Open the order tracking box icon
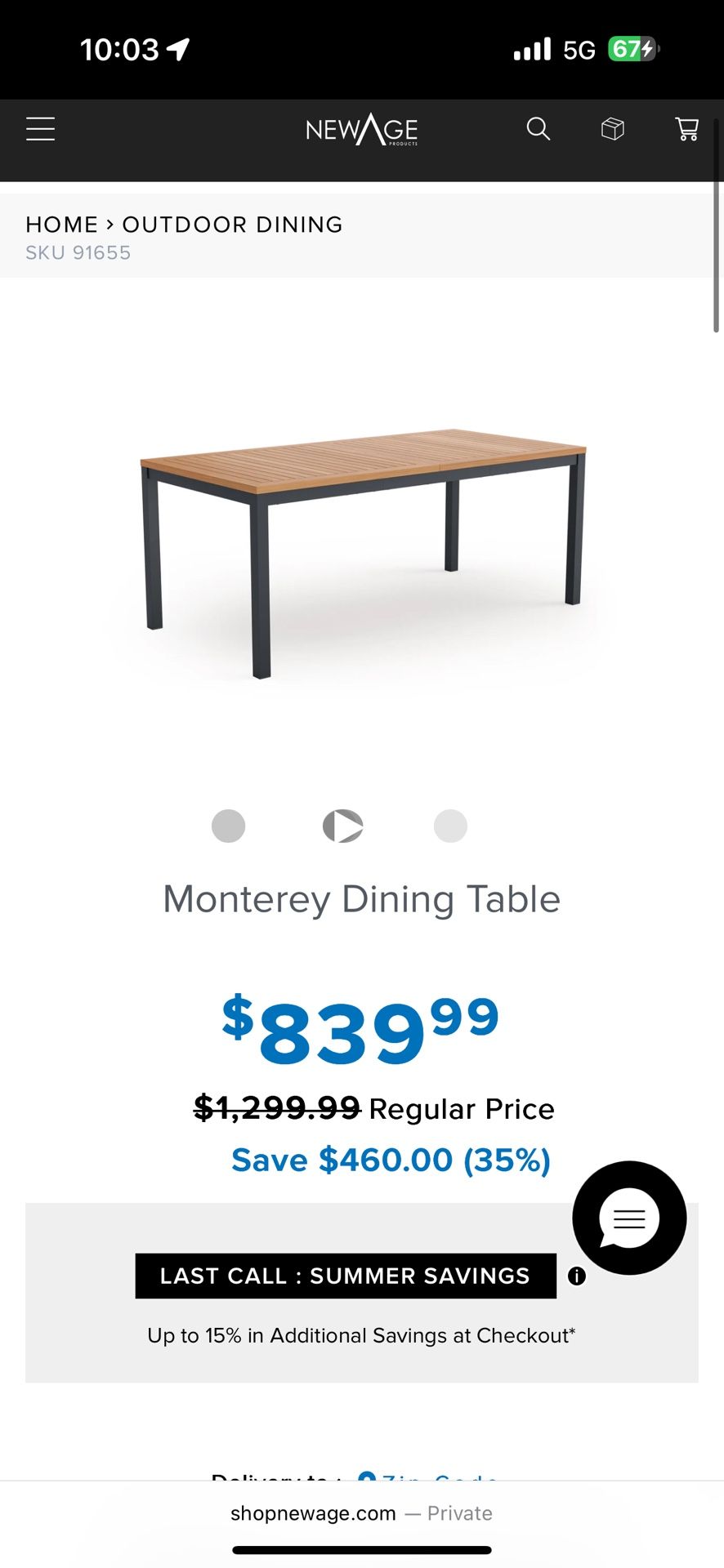The width and height of the screenshot is (724, 1568). pos(613,129)
